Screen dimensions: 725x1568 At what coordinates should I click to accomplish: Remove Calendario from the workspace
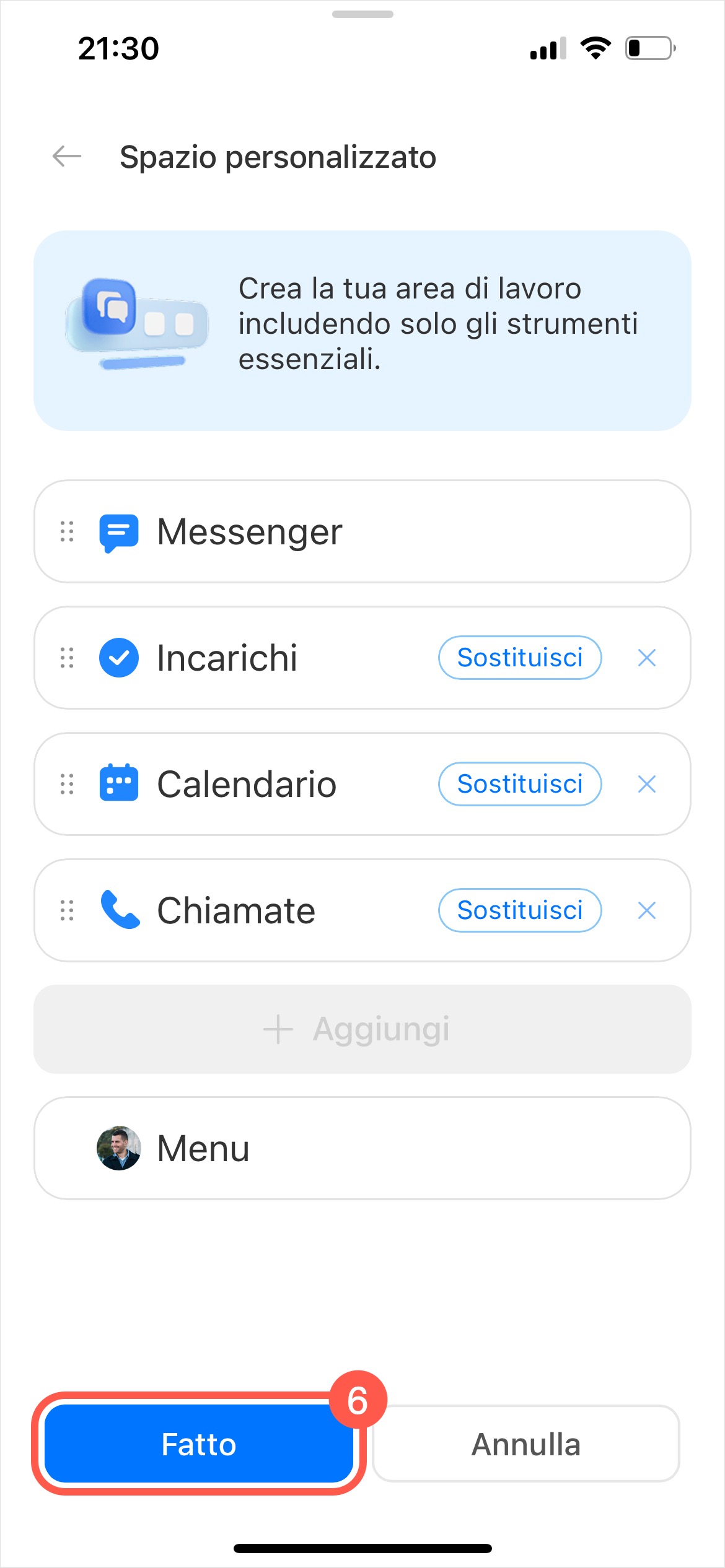click(x=646, y=784)
